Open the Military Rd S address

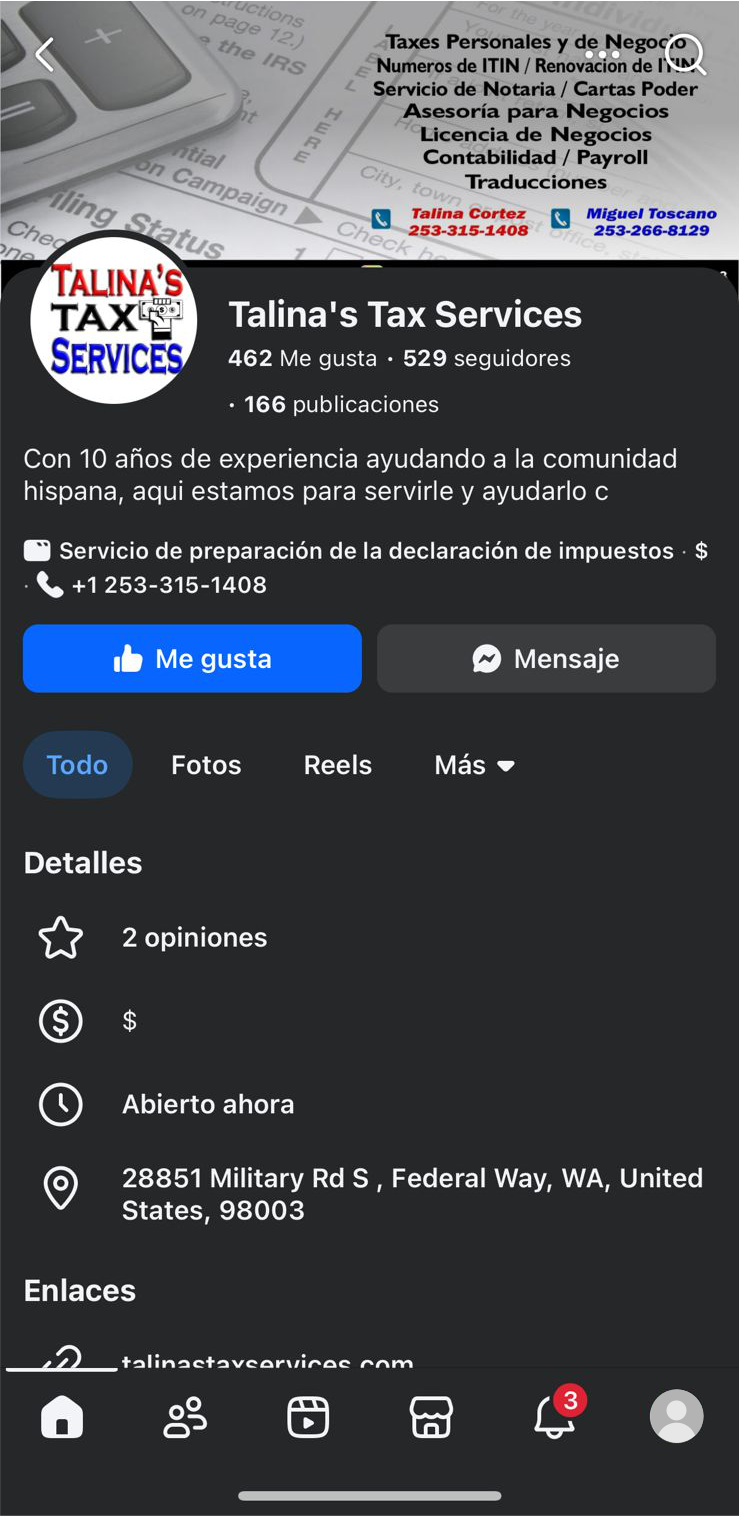pos(412,1194)
